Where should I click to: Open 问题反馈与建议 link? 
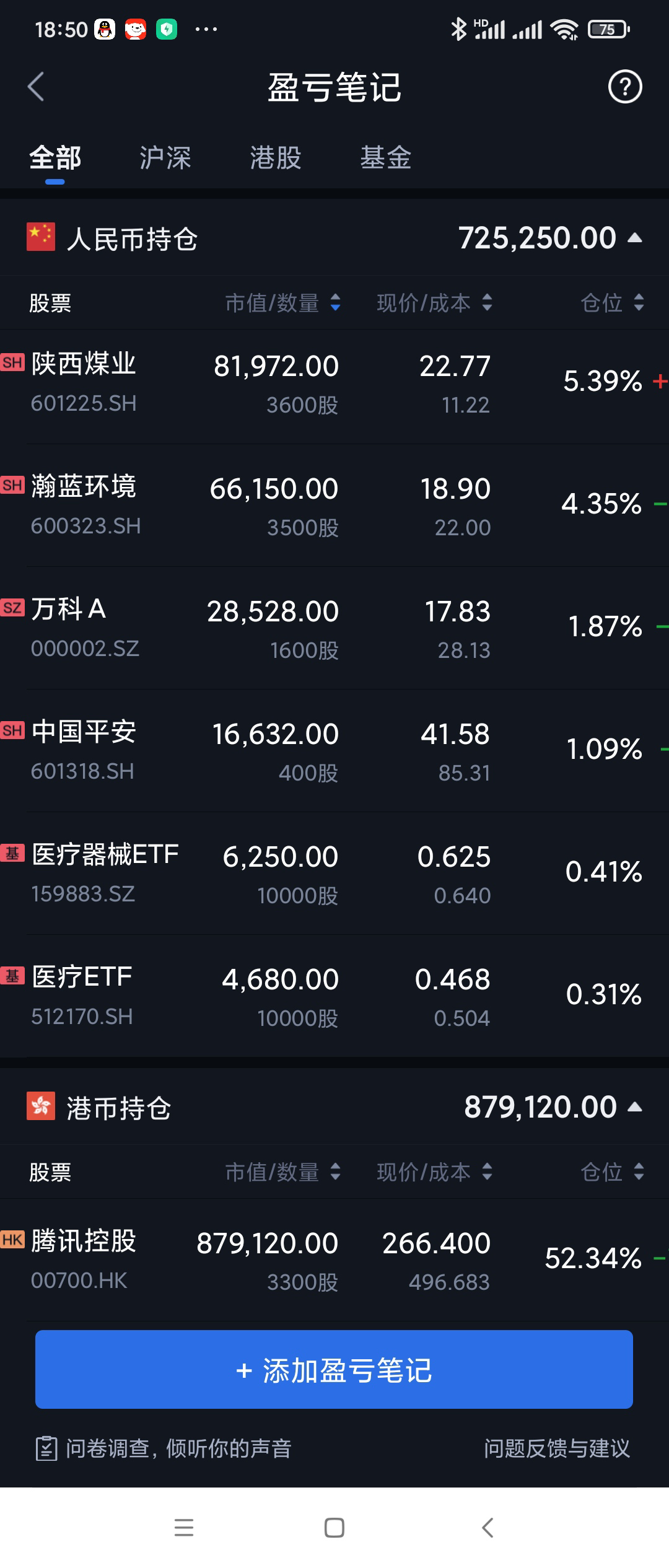click(556, 1448)
